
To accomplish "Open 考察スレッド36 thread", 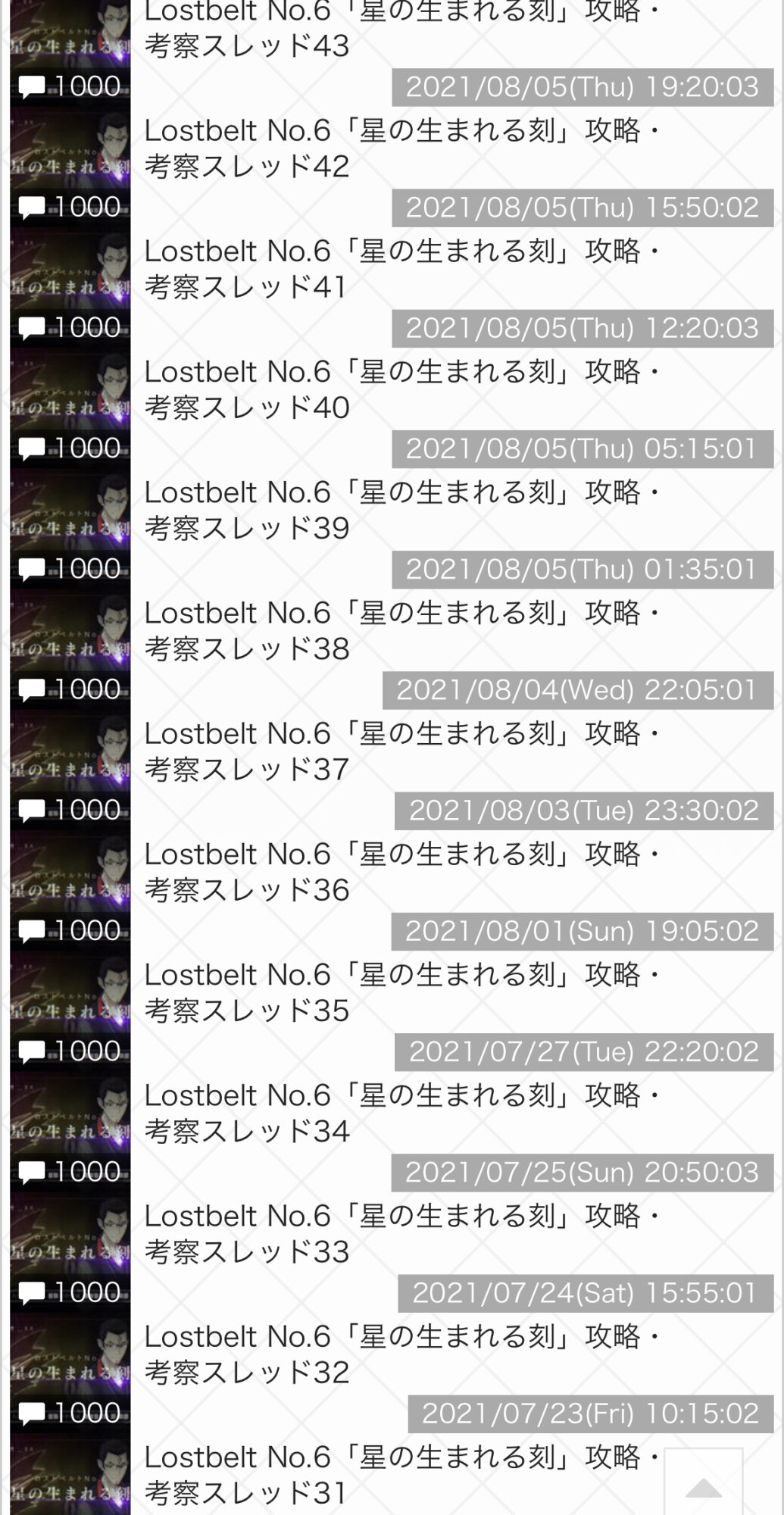I will [401, 871].
